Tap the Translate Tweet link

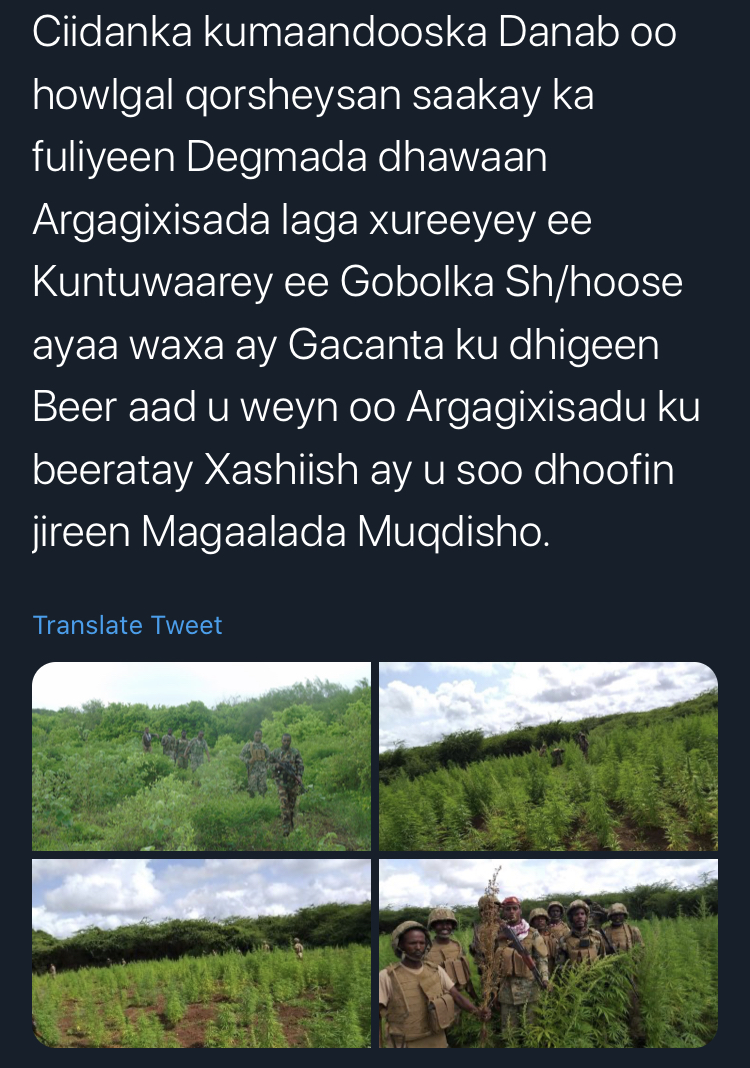click(x=127, y=625)
